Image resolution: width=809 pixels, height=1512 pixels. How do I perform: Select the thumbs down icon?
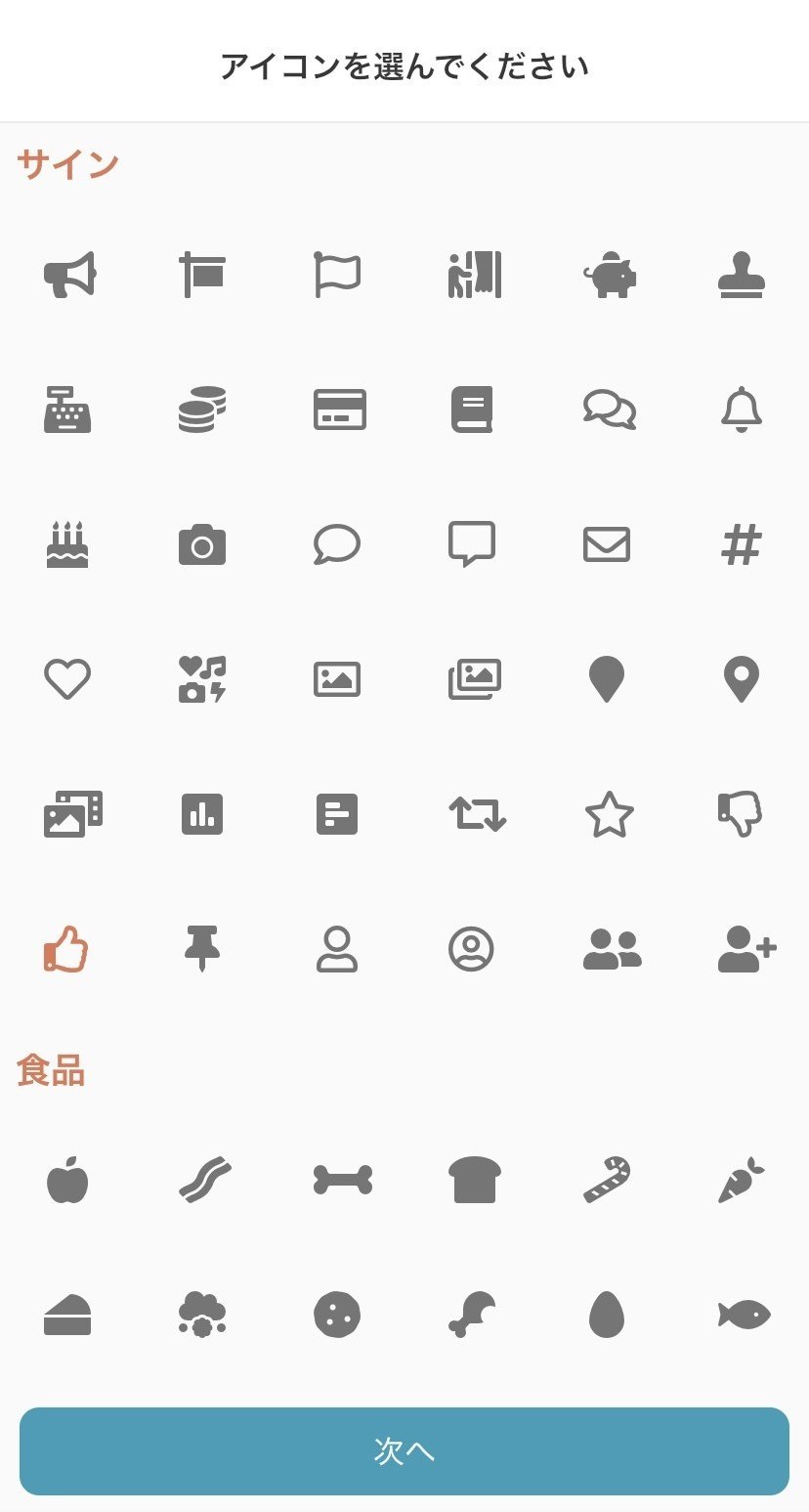click(x=742, y=814)
